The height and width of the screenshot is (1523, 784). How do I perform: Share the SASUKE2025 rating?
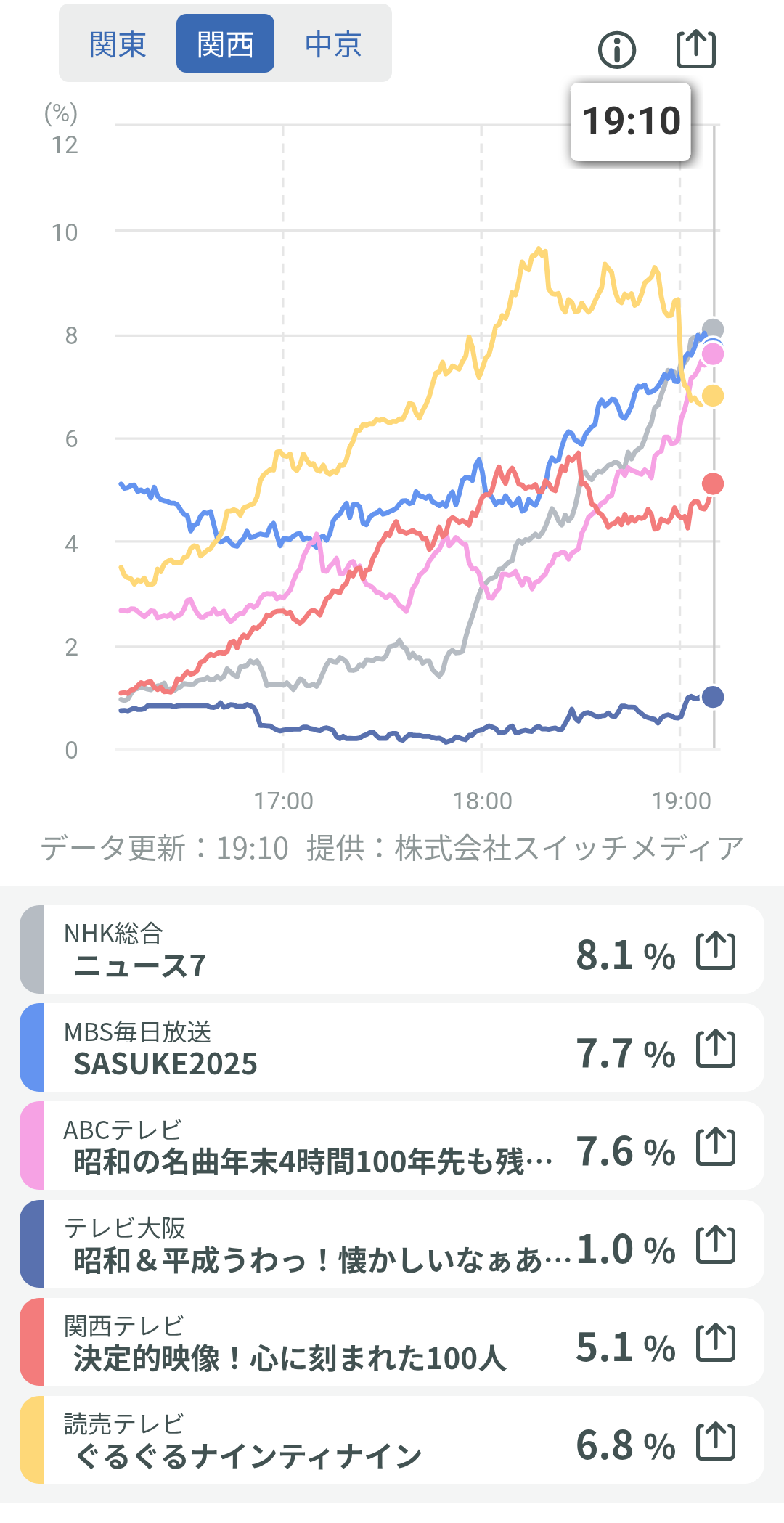point(716,1049)
